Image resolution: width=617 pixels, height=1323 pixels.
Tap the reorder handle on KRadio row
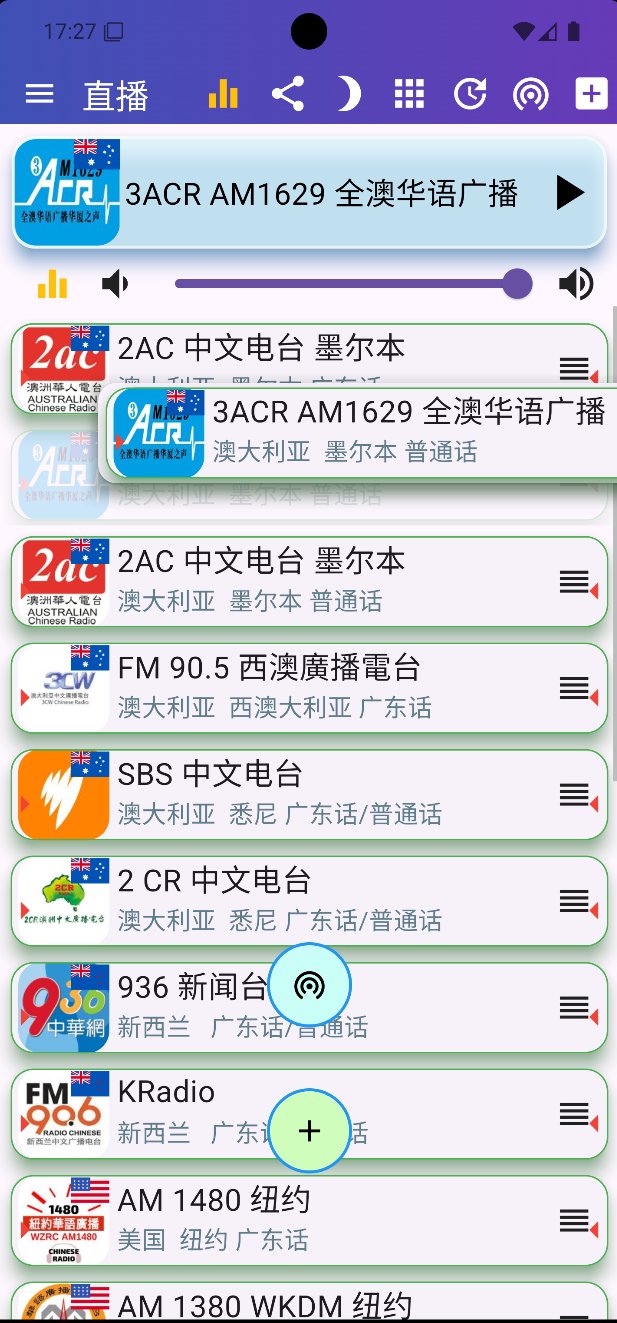574,1113
